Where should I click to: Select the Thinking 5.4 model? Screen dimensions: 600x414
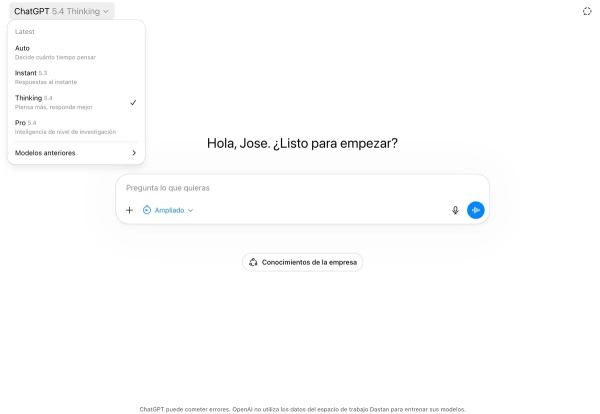76,102
